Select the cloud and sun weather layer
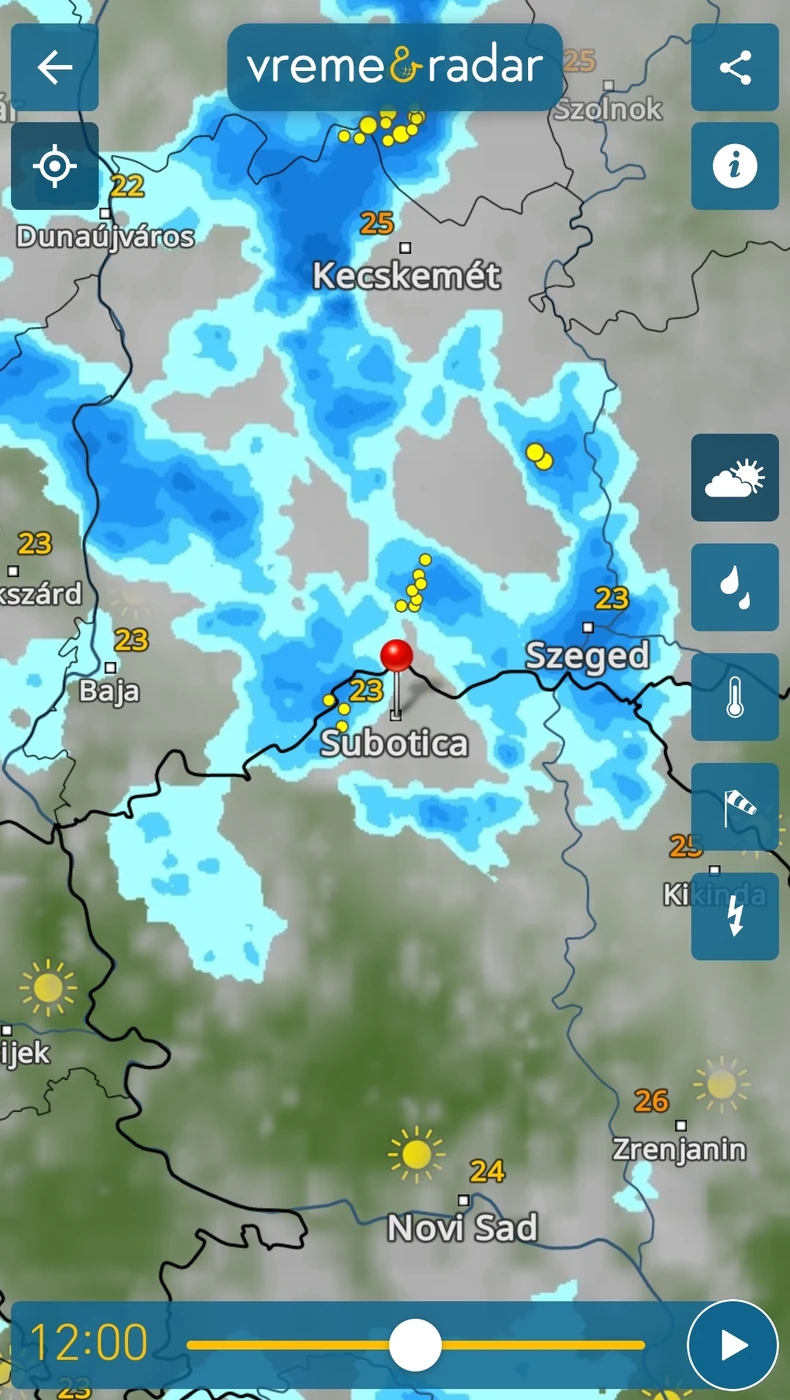 coord(735,478)
